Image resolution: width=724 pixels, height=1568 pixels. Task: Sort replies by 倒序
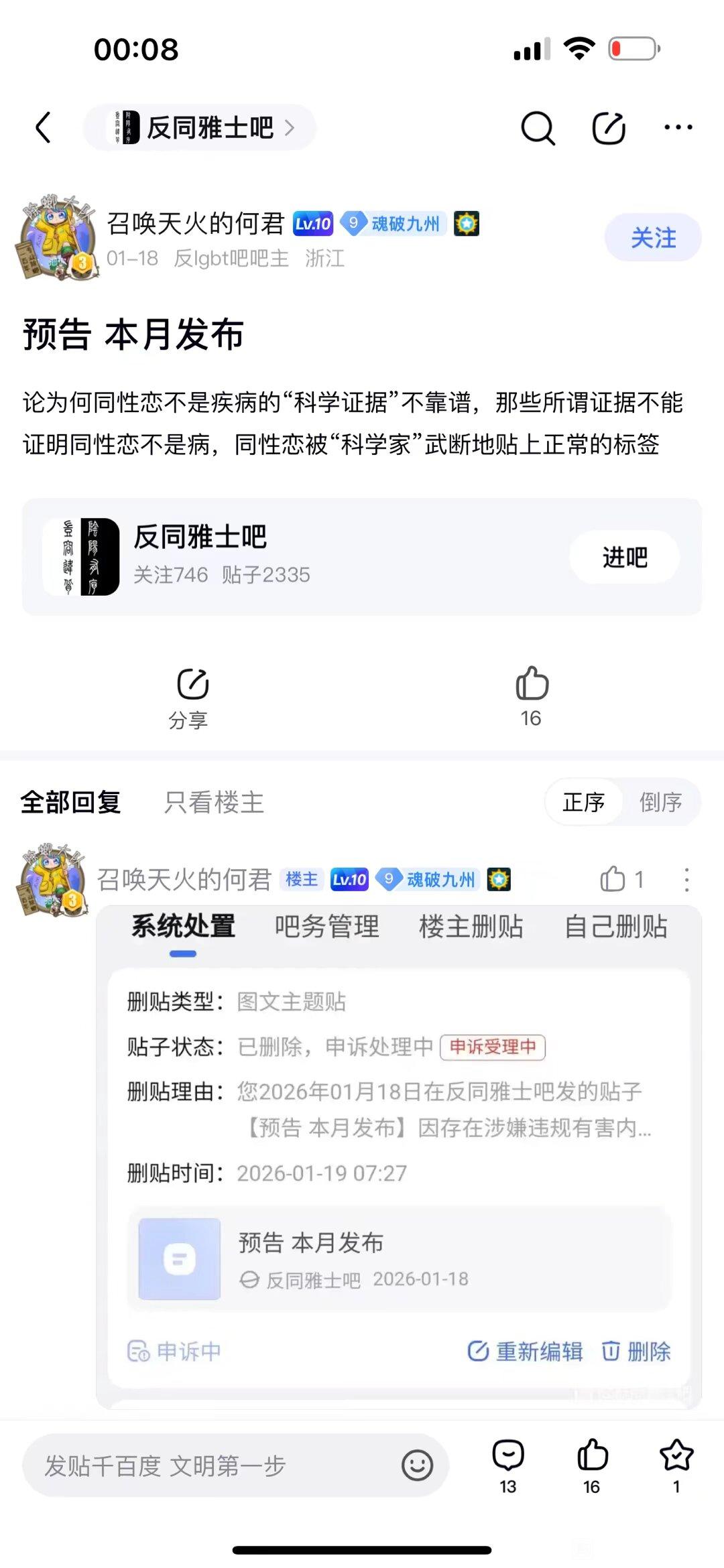tap(660, 802)
